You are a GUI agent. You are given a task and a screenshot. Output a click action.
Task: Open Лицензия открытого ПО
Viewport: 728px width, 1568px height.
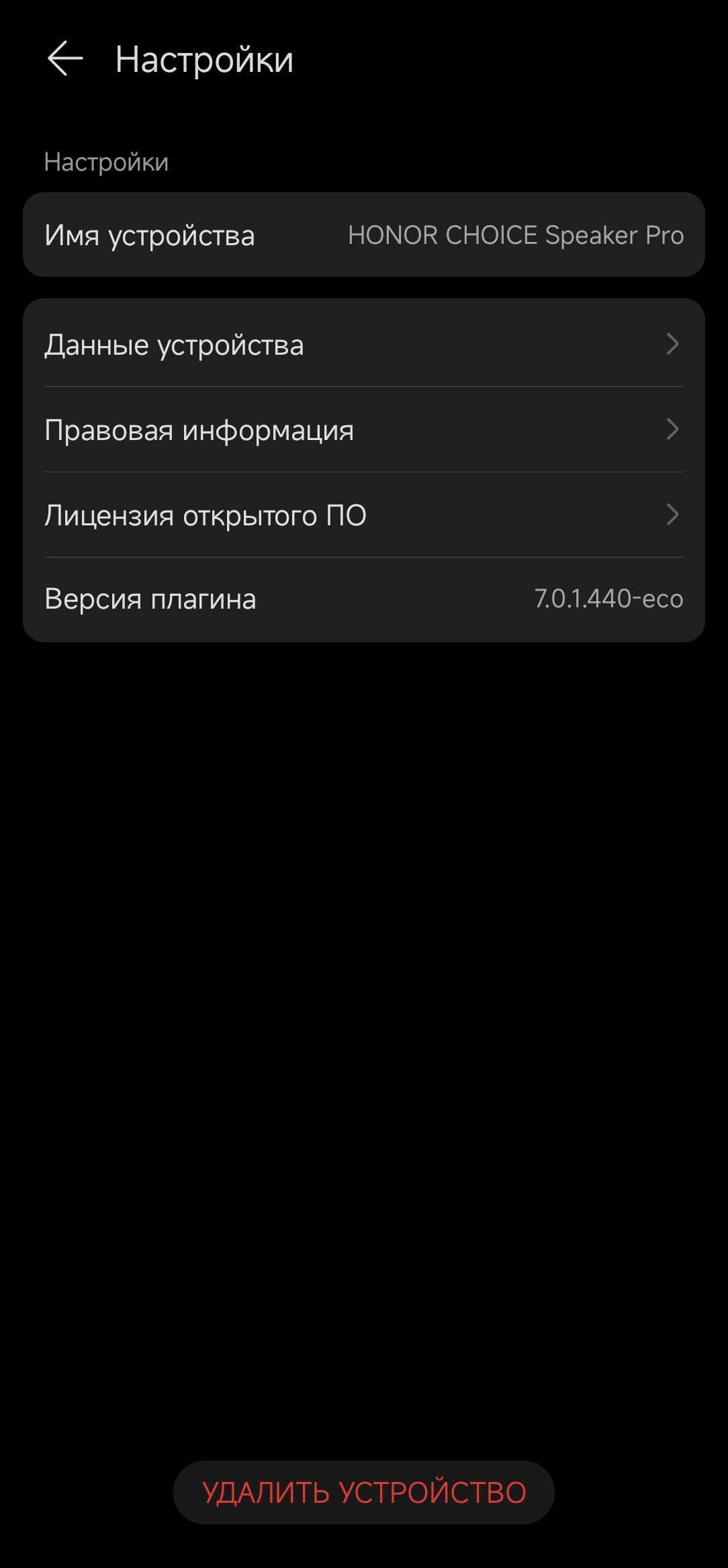[363, 515]
